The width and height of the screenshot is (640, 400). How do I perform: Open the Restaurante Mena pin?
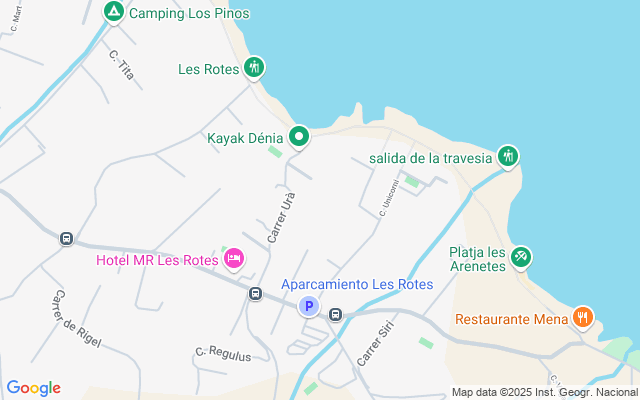pos(582,319)
